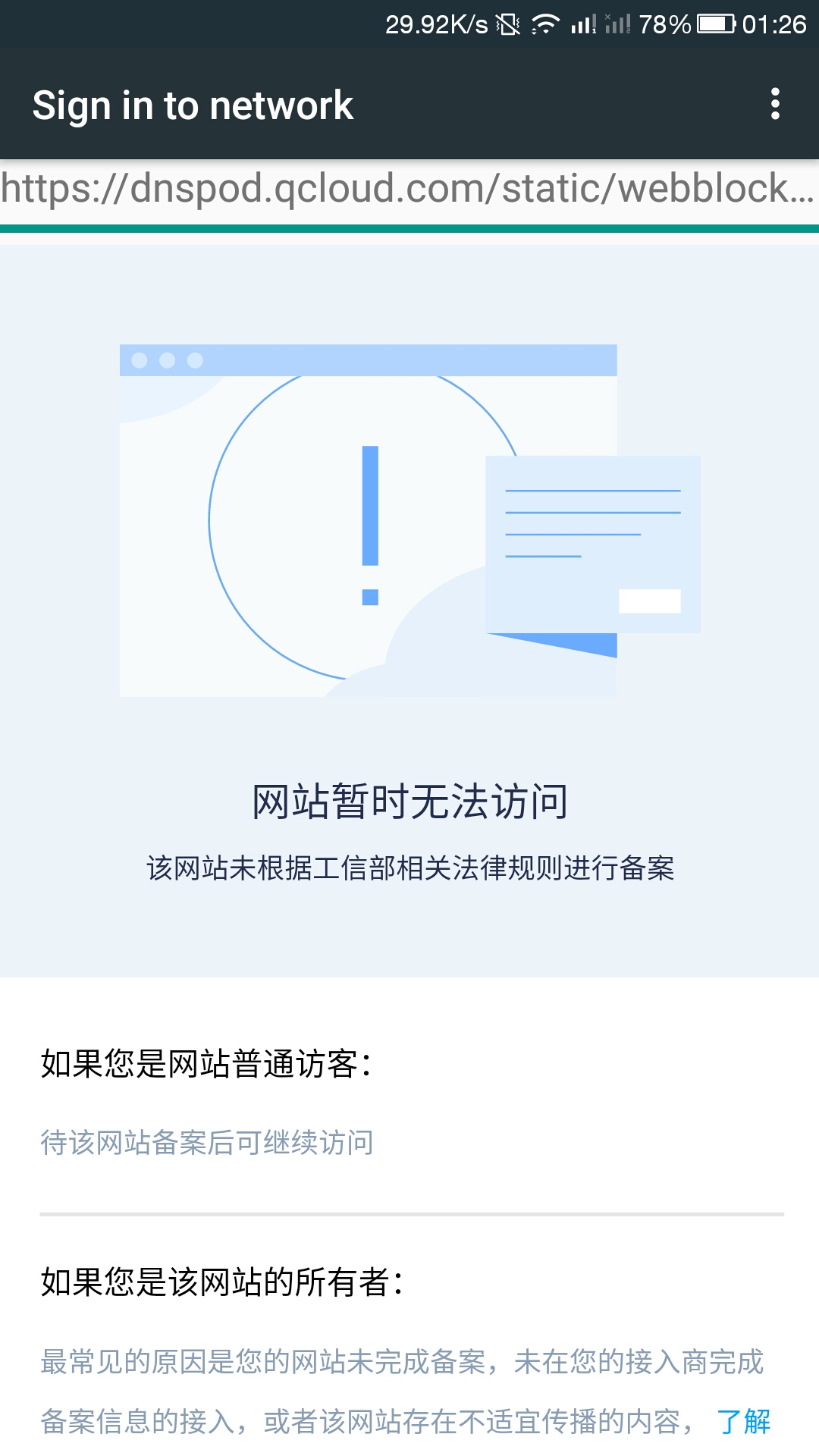
Task: Open the overflow menu in the app bar
Action: (774, 104)
